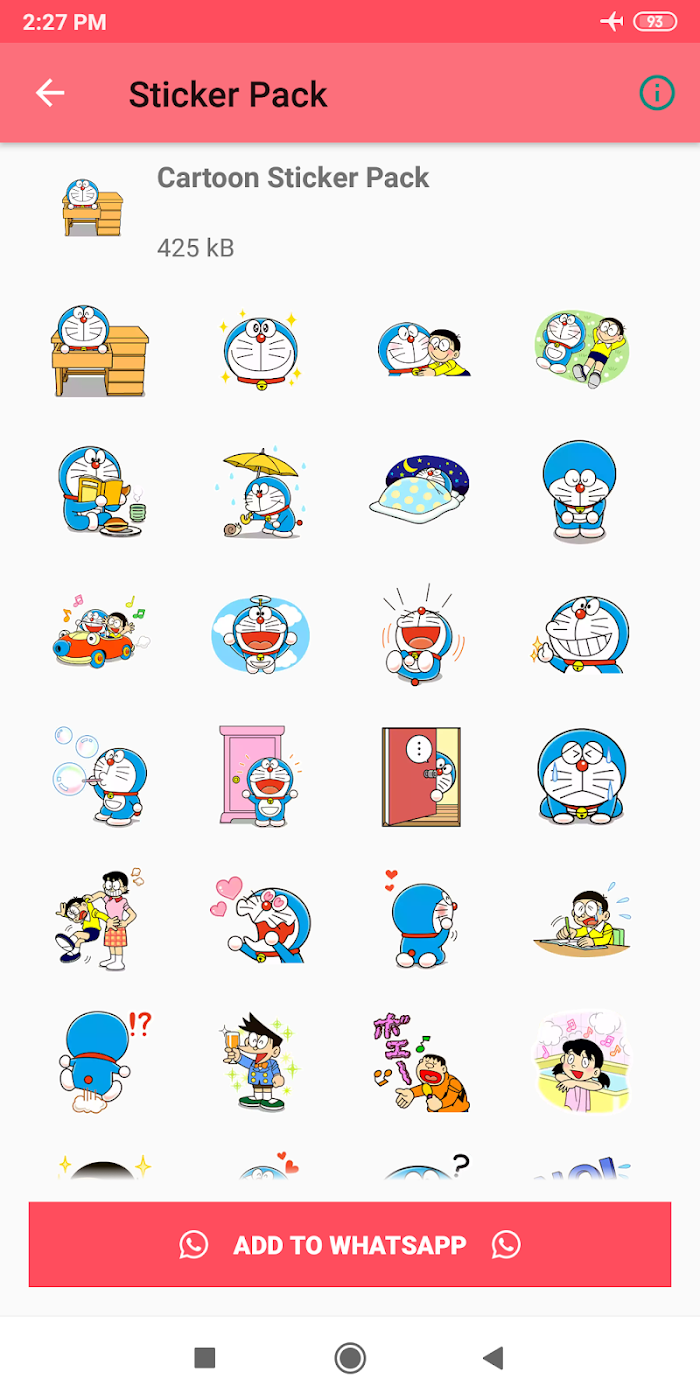This screenshot has height=1400, width=700.
Task: Open recent apps via square button
Action: point(205,1357)
